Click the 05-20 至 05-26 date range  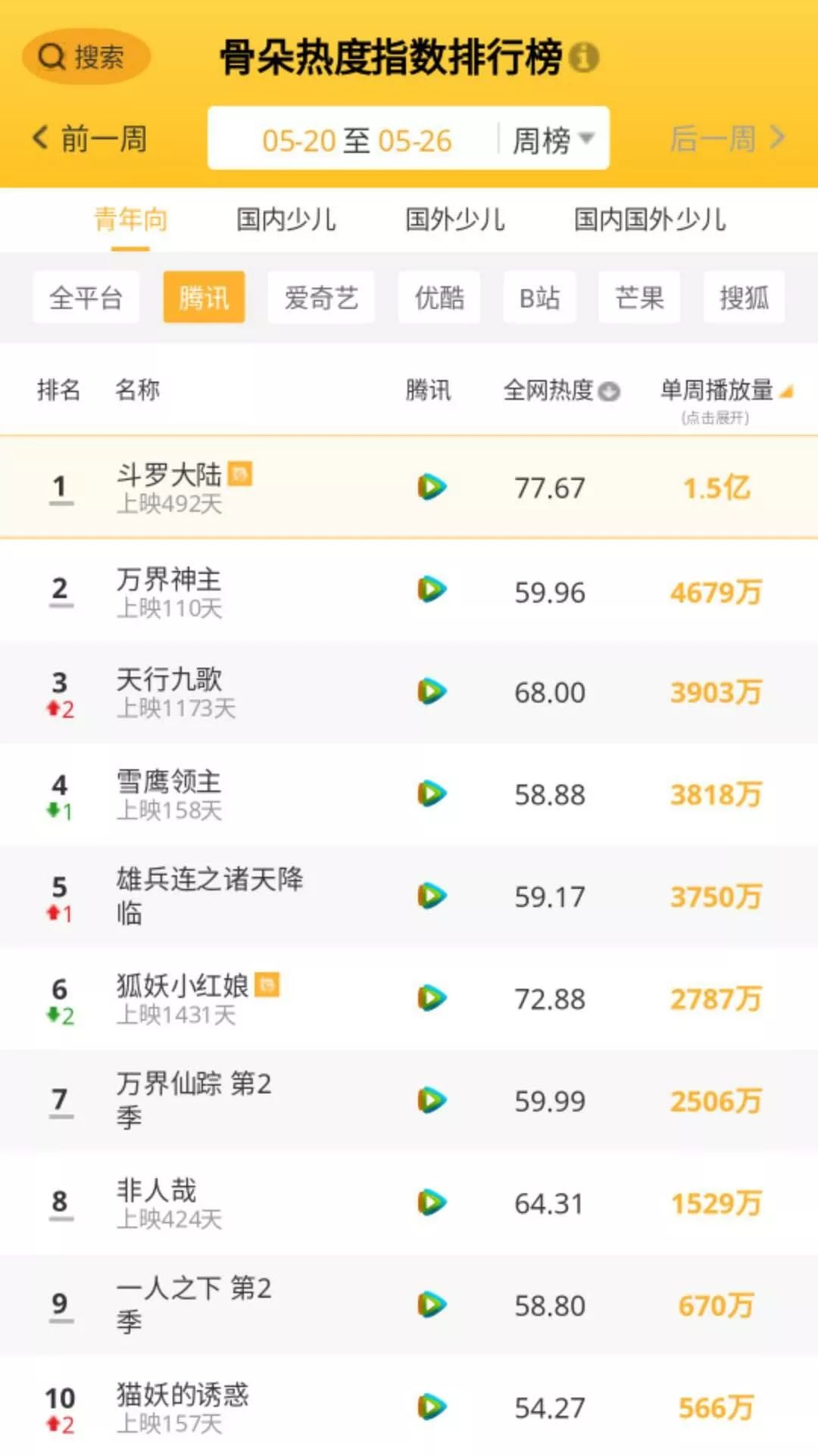[x=357, y=139]
